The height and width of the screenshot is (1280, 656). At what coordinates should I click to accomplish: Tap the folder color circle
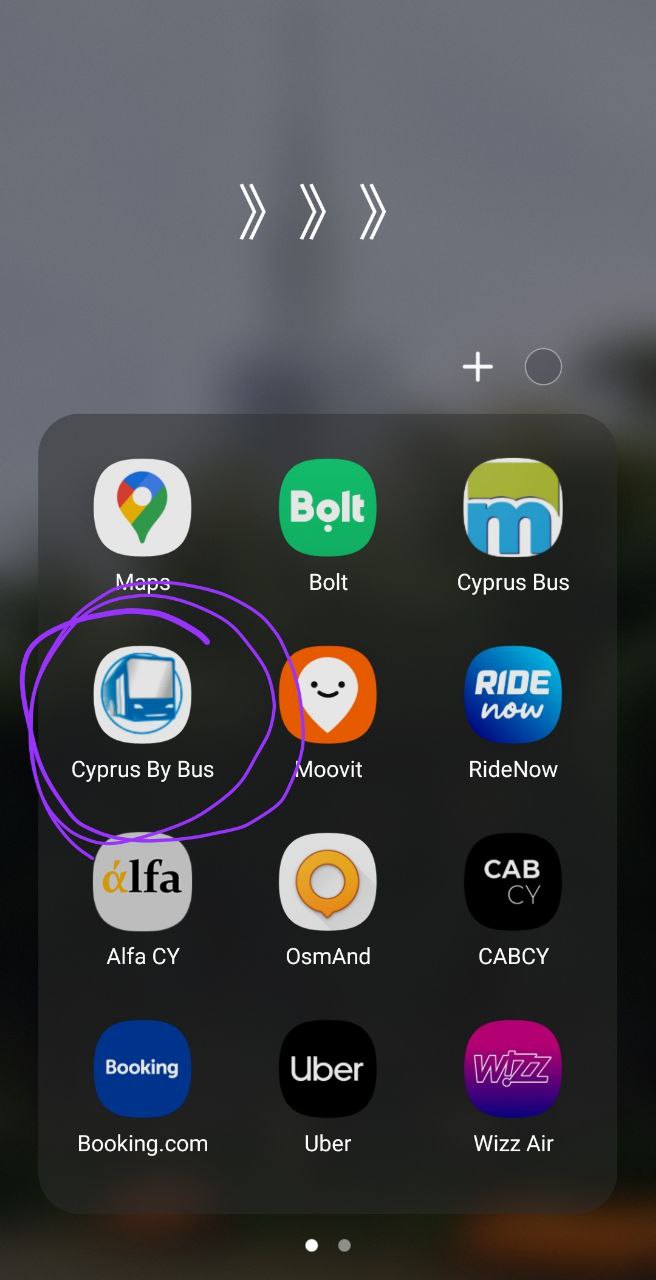pyautogui.click(x=543, y=367)
